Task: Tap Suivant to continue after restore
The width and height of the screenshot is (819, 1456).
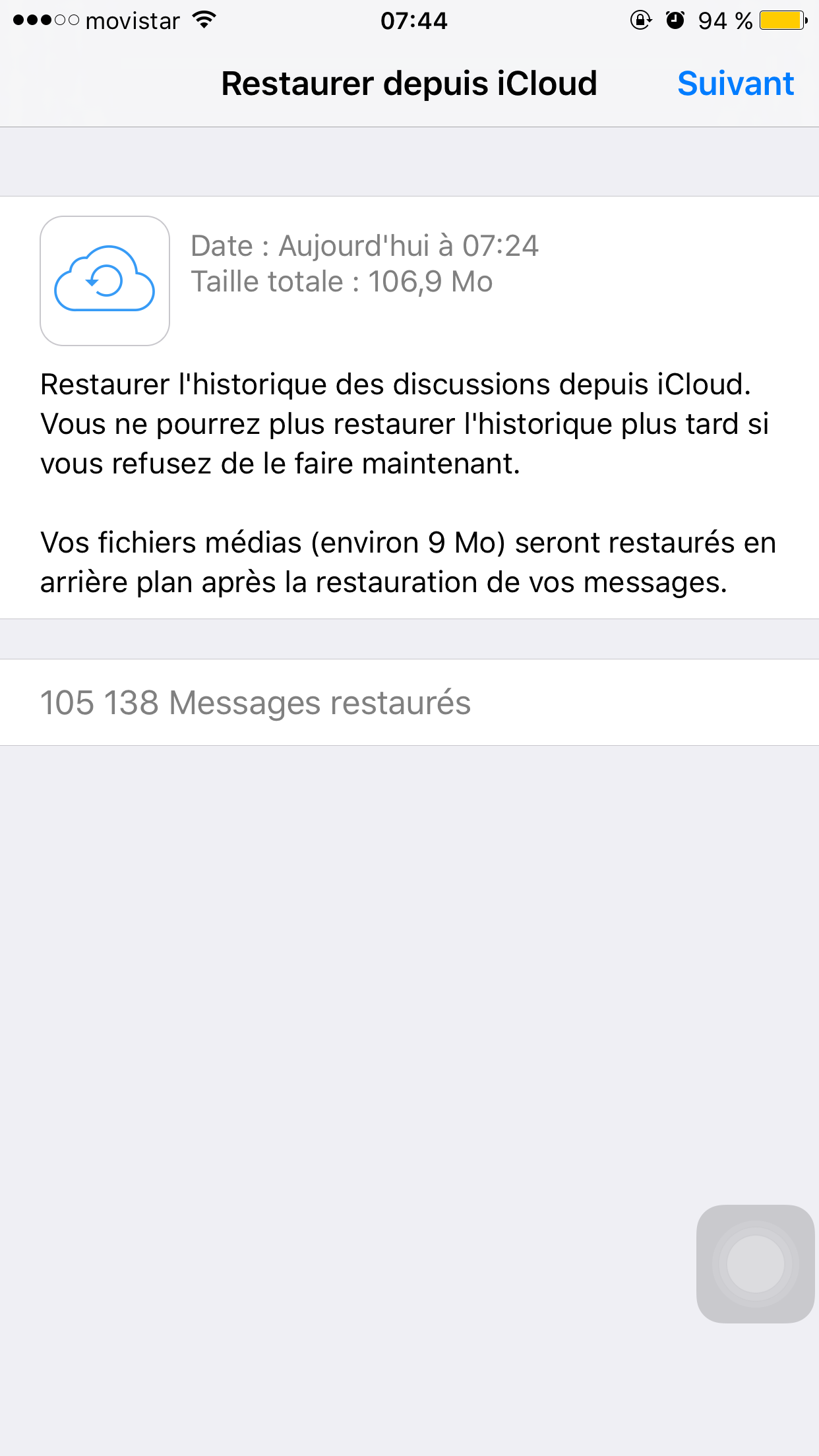Action: 735,84
